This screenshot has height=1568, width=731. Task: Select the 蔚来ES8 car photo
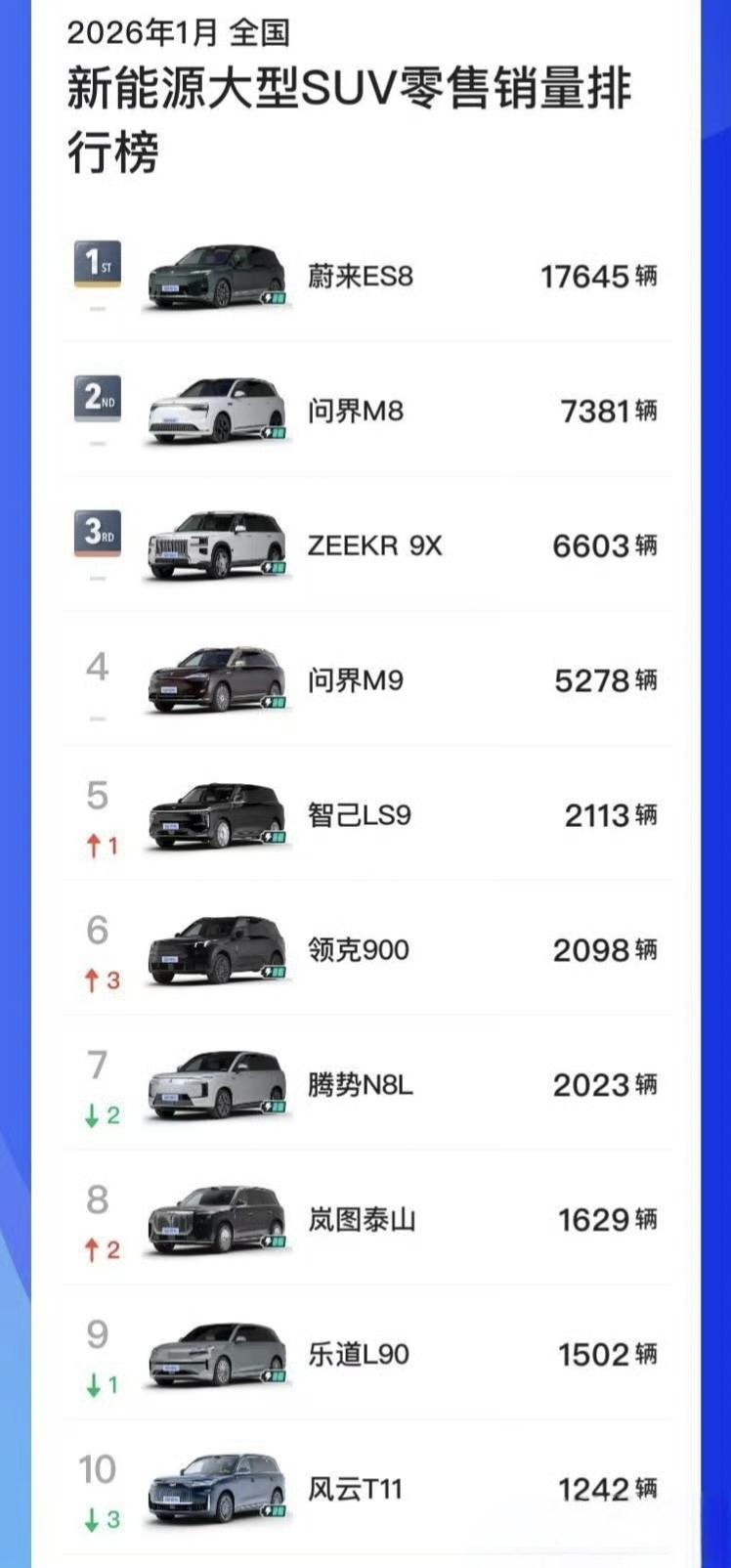pos(217,274)
